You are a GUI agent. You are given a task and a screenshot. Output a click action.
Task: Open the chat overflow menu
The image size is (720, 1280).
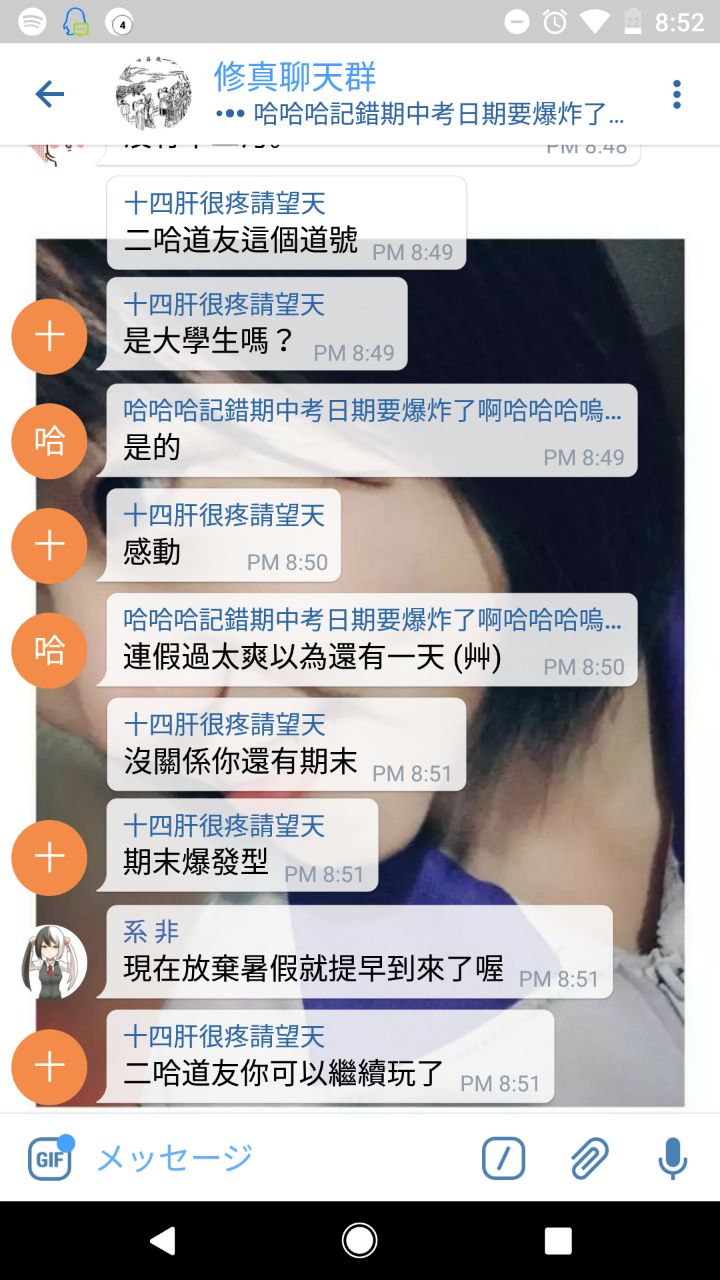coord(677,94)
